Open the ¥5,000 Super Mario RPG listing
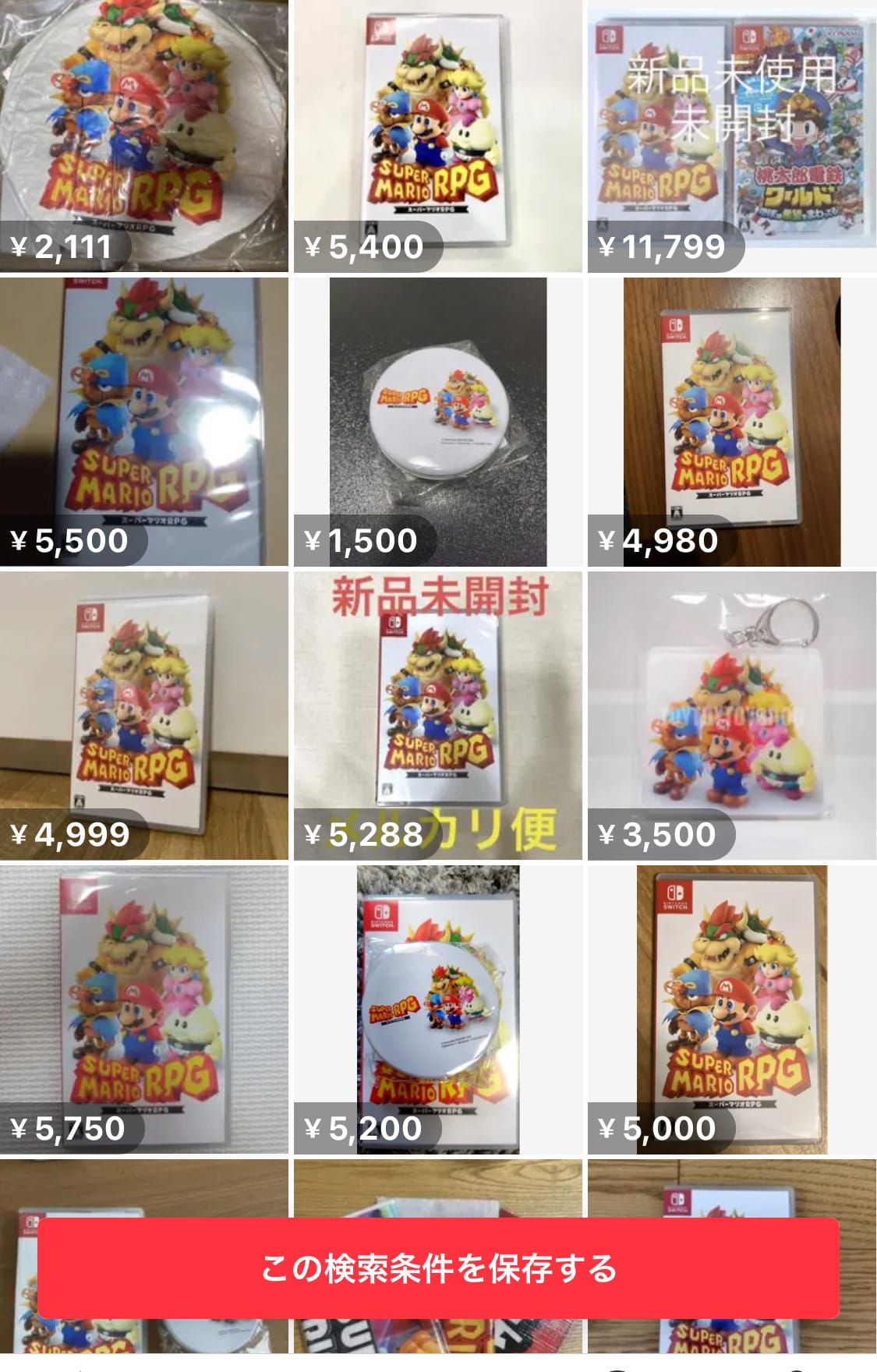The width and height of the screenshot is (877, 1372). [731, 1009]
